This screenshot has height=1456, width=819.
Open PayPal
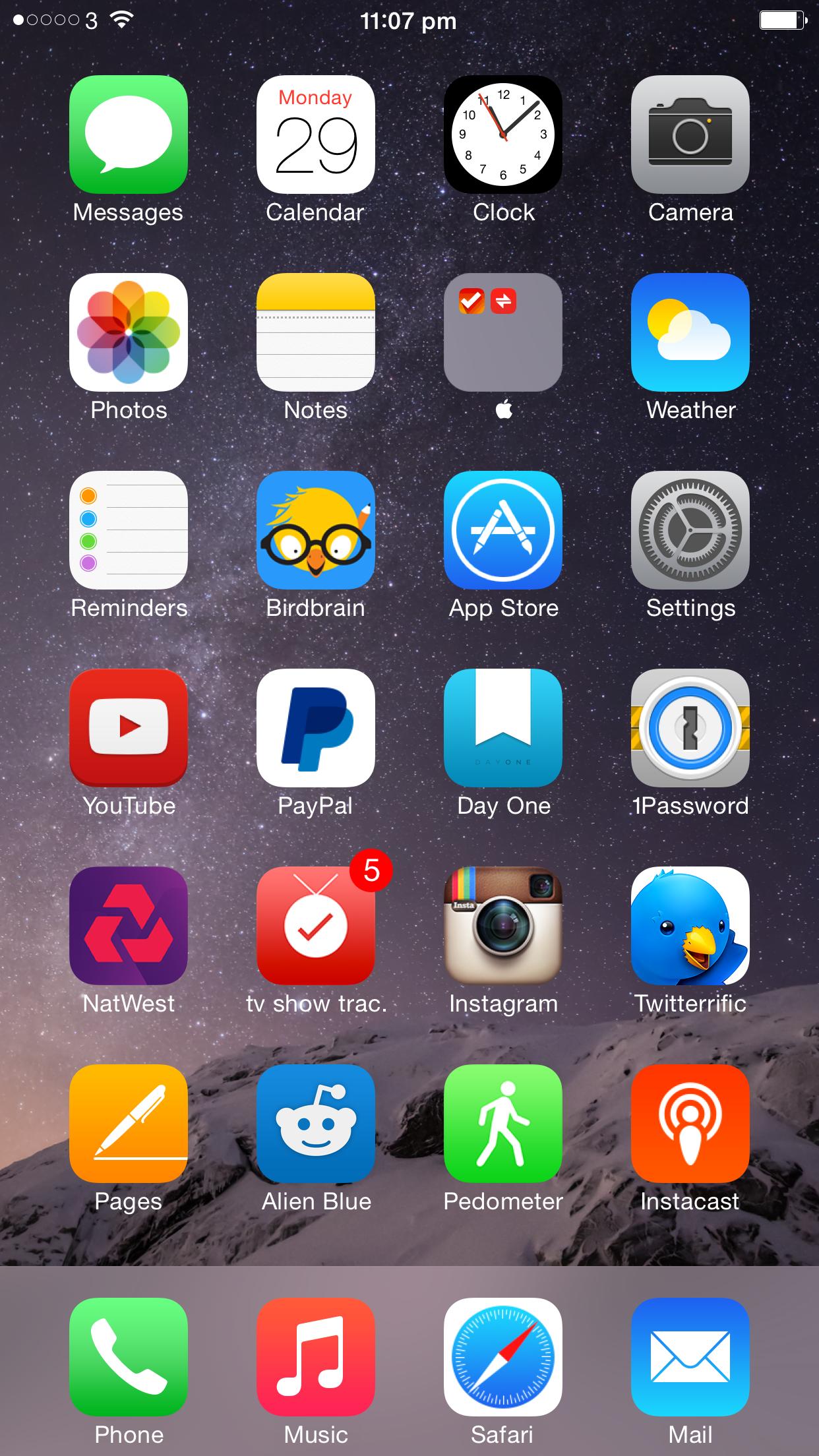tap(315, 728)
